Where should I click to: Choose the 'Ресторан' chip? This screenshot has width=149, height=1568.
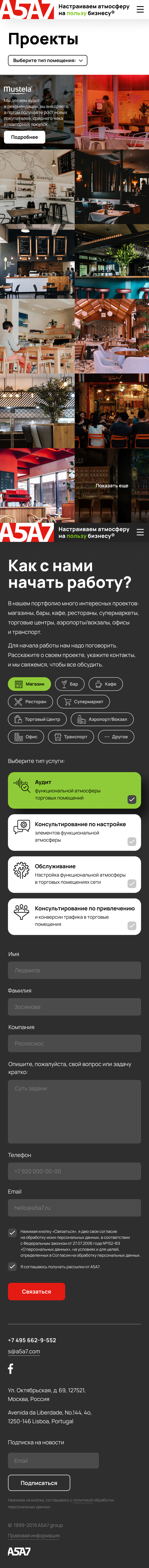(x=30, y=702)
